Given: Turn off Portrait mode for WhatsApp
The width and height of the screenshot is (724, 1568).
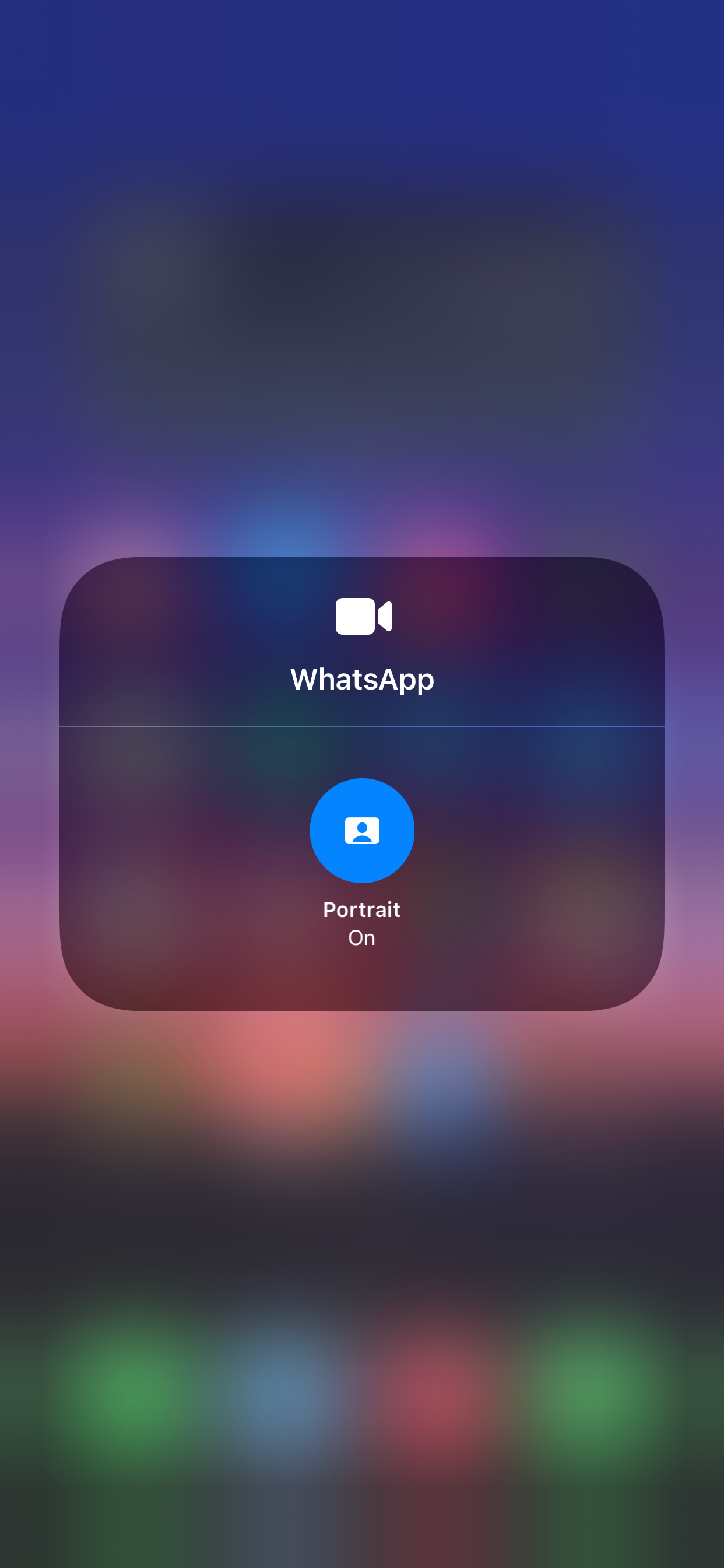Looking at the screenshot, I should click(x=361, y=830).
